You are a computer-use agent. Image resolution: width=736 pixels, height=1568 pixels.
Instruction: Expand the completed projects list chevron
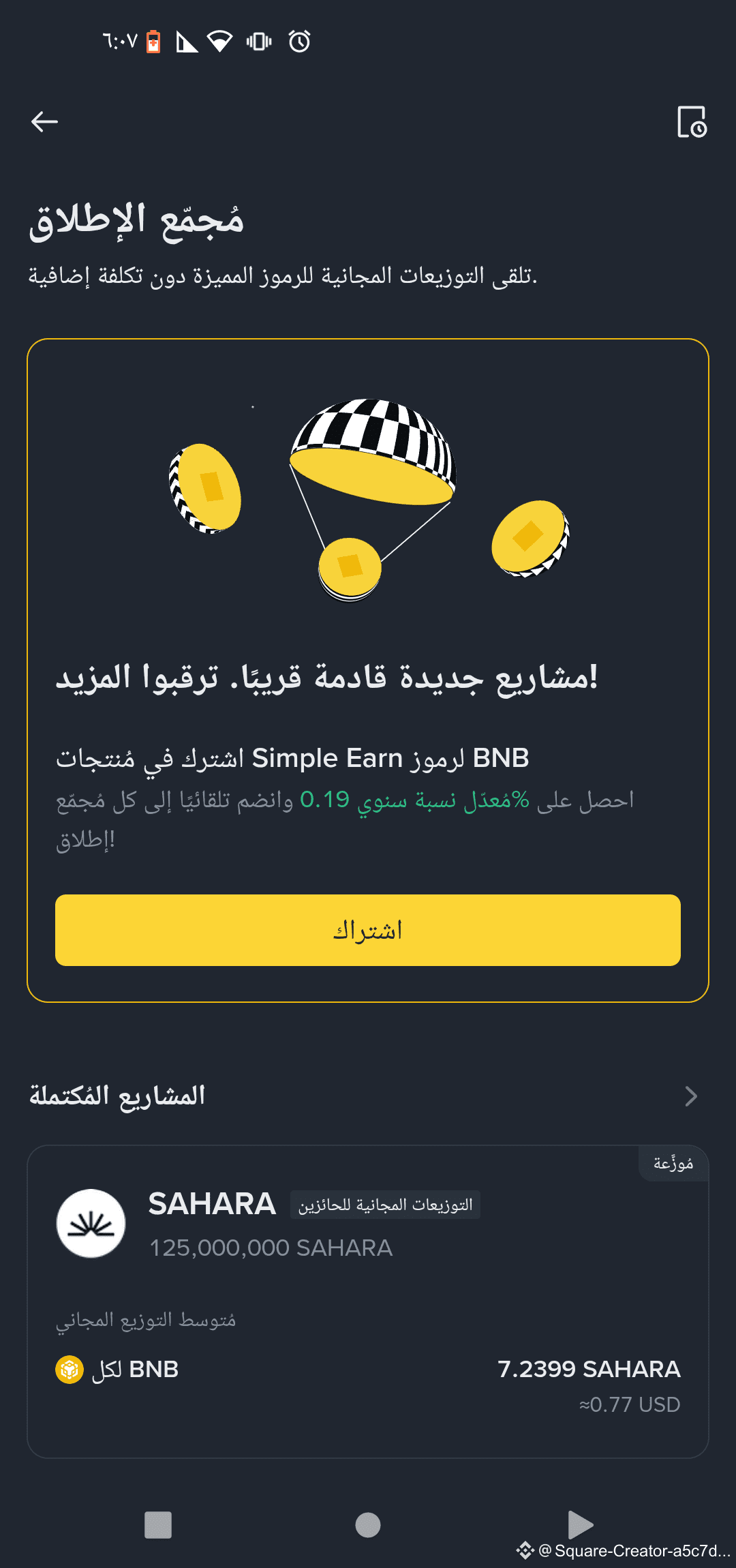click(690, 1096)
